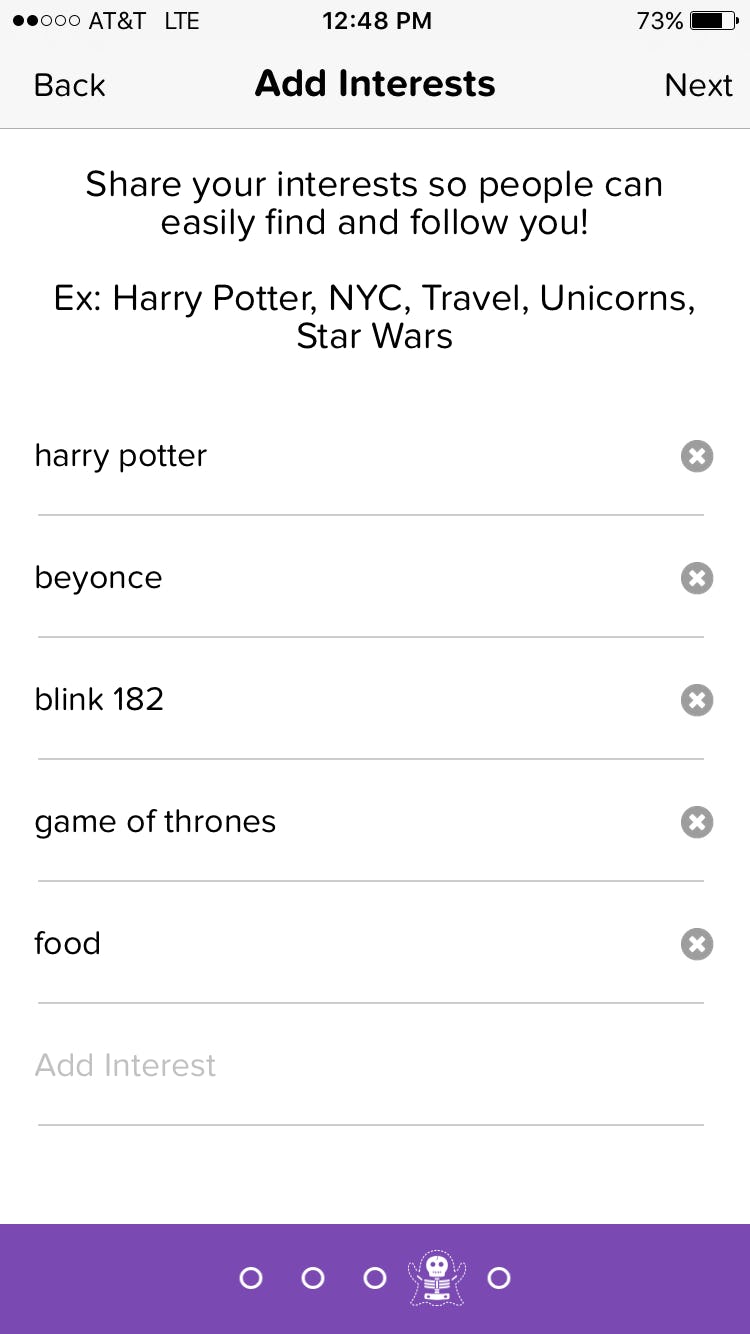Tap the LTE indicator in status bar
Image resolution: width=750 pixels, height=1334 pixels.
click(x=182, y=20)
